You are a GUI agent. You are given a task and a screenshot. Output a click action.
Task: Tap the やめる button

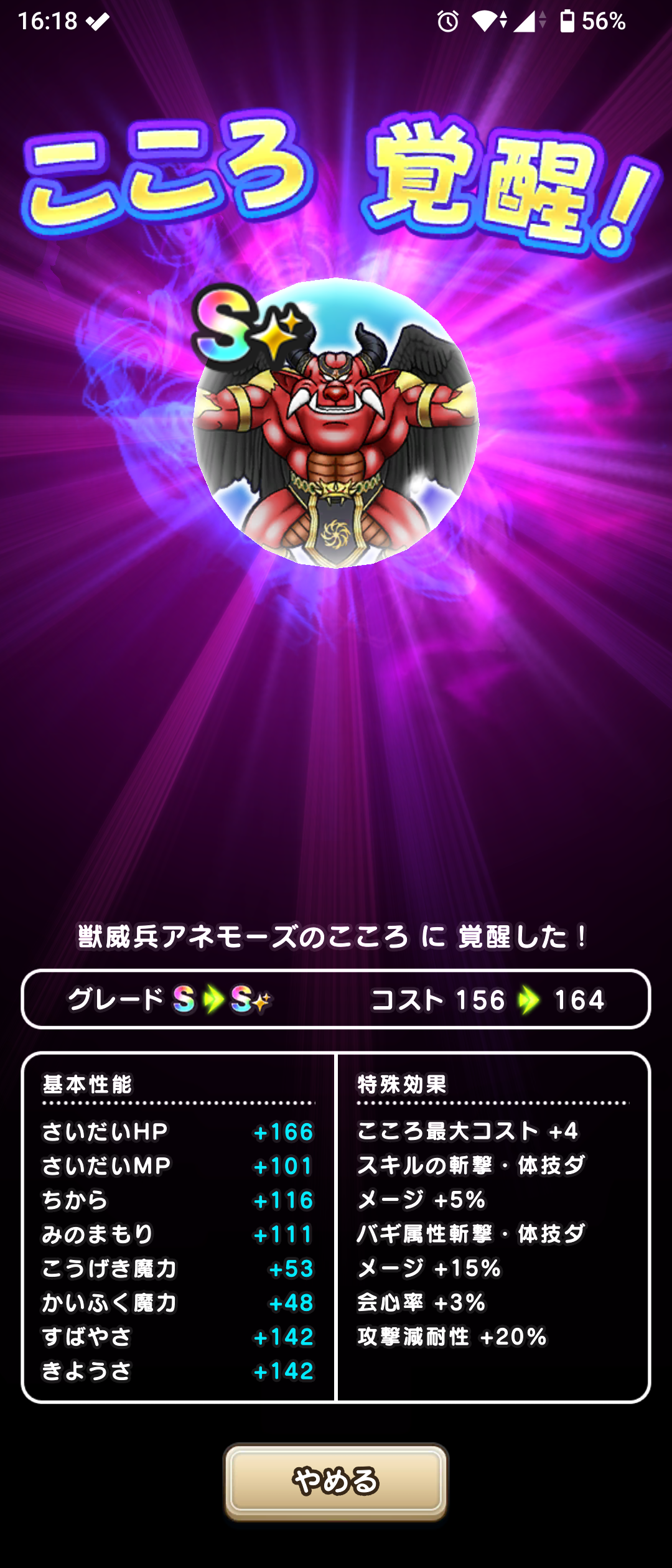point(336,1481)
